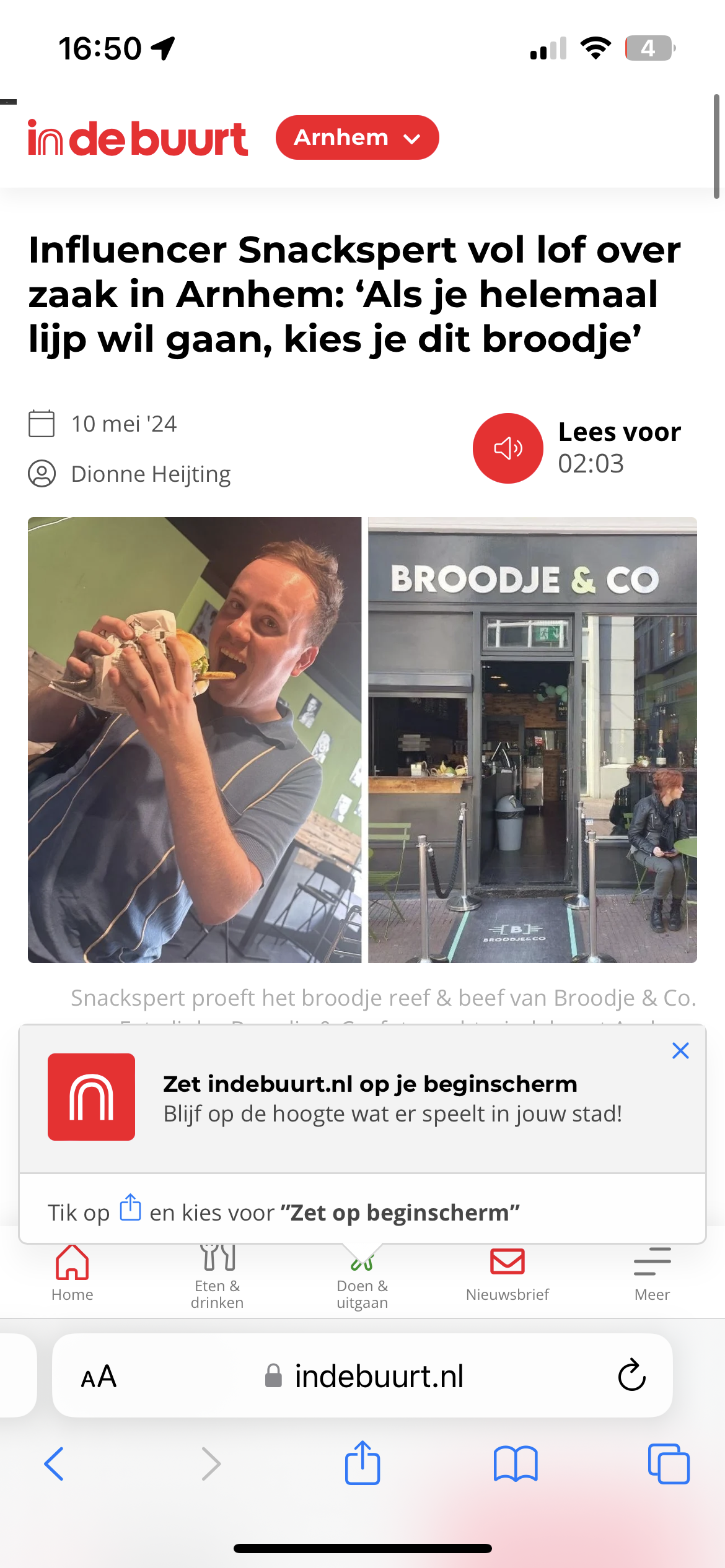Viewport: 725px width, 1568px height.
Task: Show all open Safari tabs
Action: point(668,1464)
